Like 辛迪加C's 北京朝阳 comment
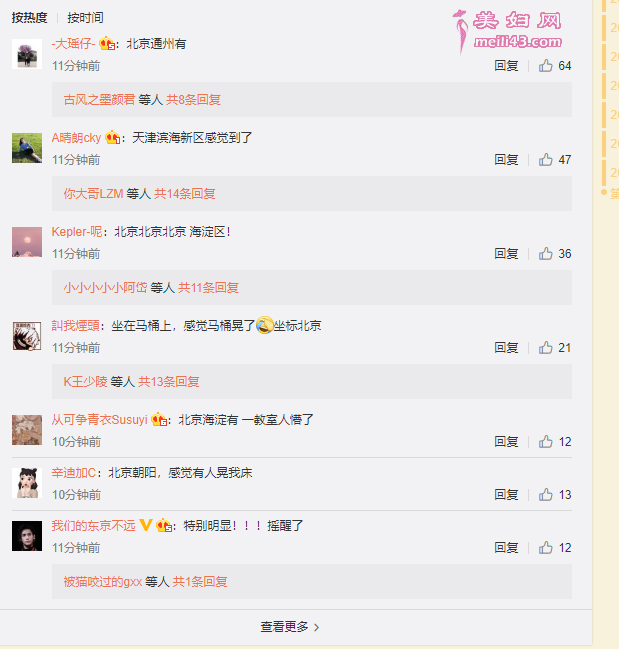Image resolution: width=619 pixels, height=649 pixels. pyautogui.click(x=546, y=495)
